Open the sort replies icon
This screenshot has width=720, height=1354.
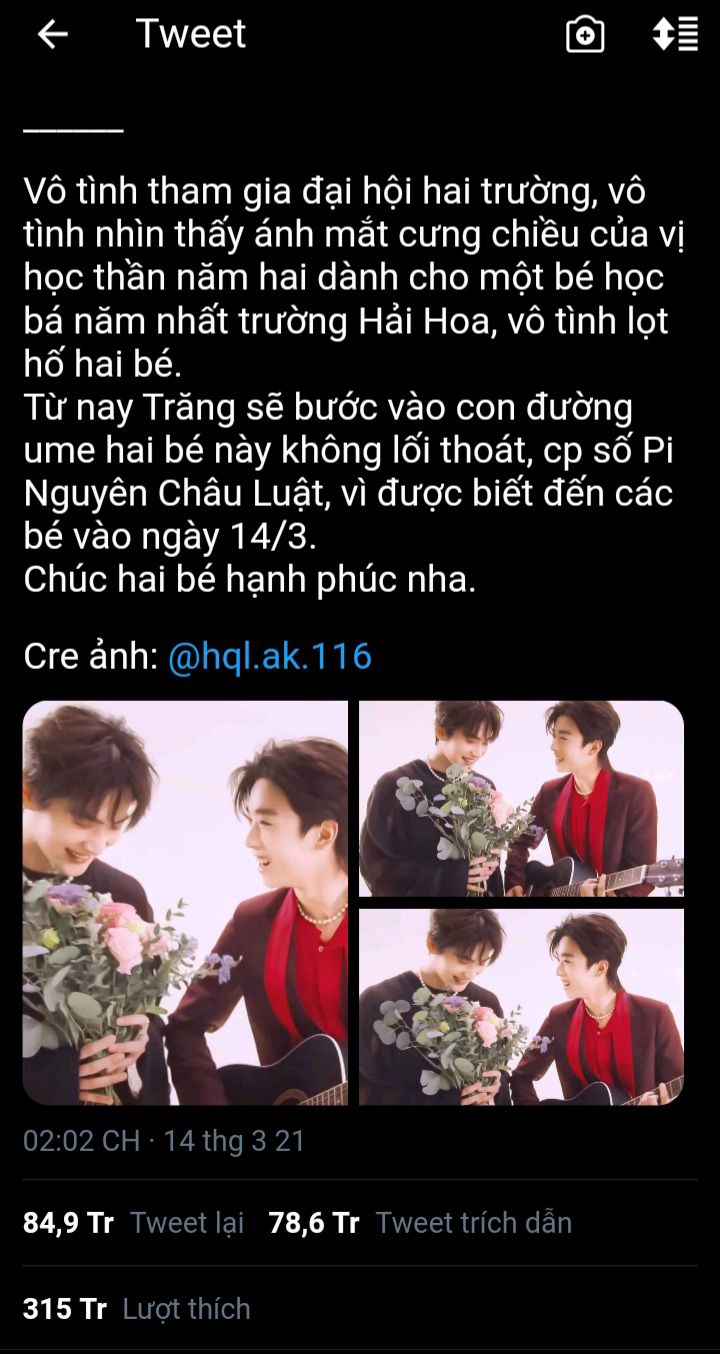[675, 34]
